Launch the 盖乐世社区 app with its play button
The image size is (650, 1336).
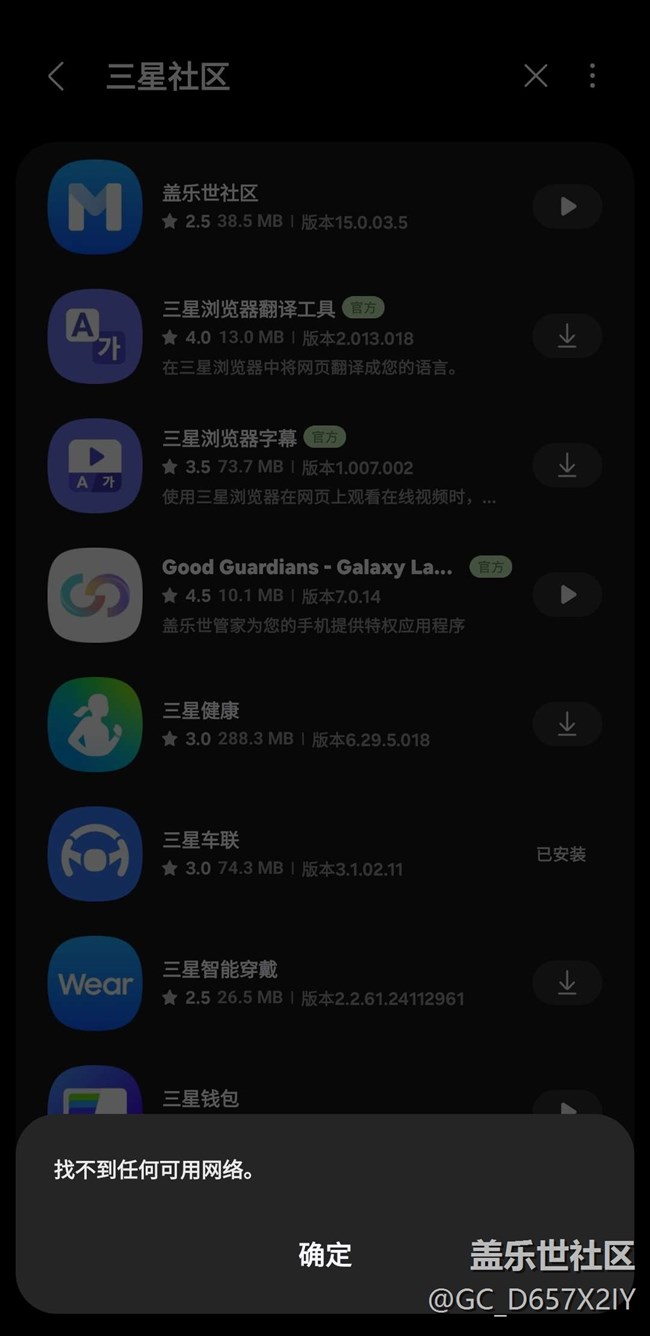(567, 207)
